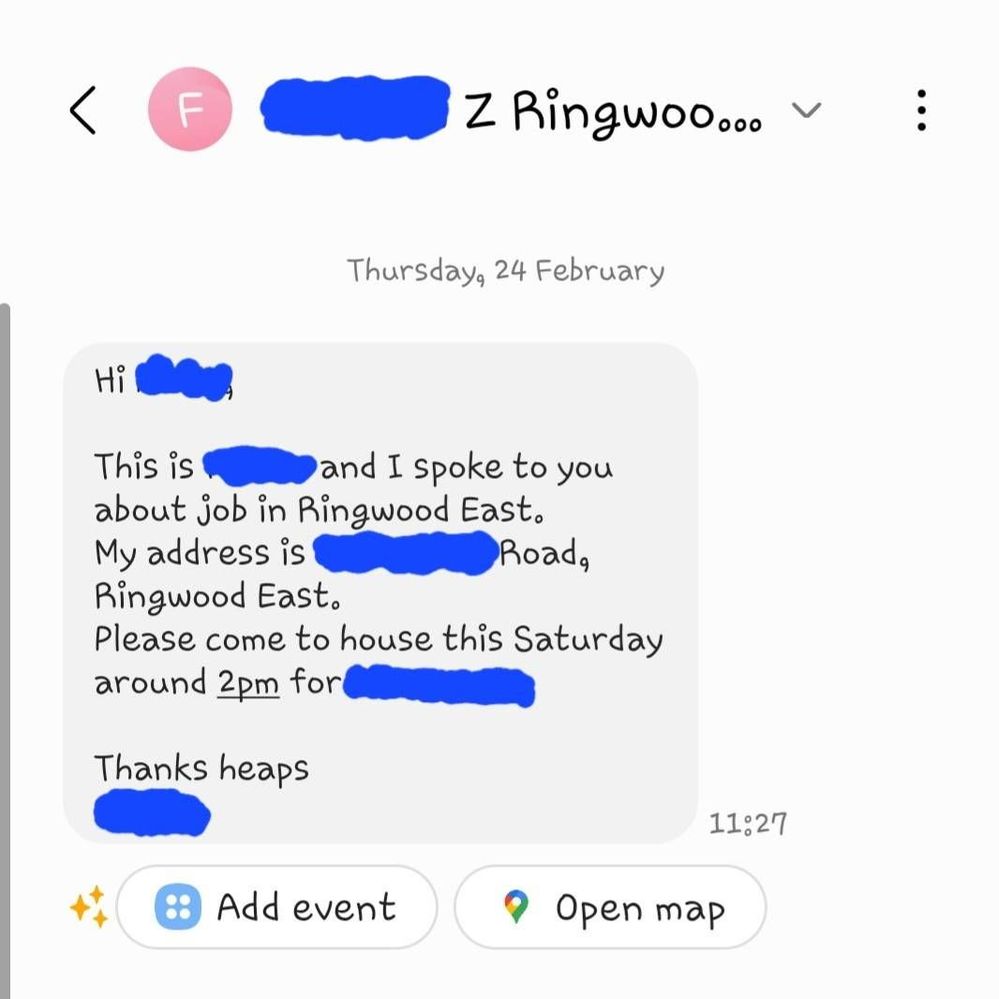Open the contact's pink F avatar
The height and width of the screenshot is (999, 999).
point(190,111)
